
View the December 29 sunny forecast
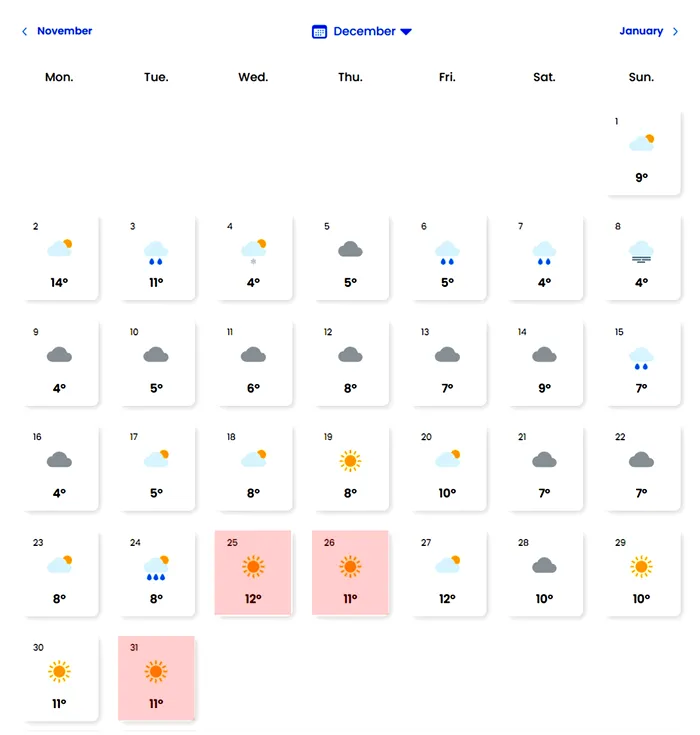coord(642,573)
